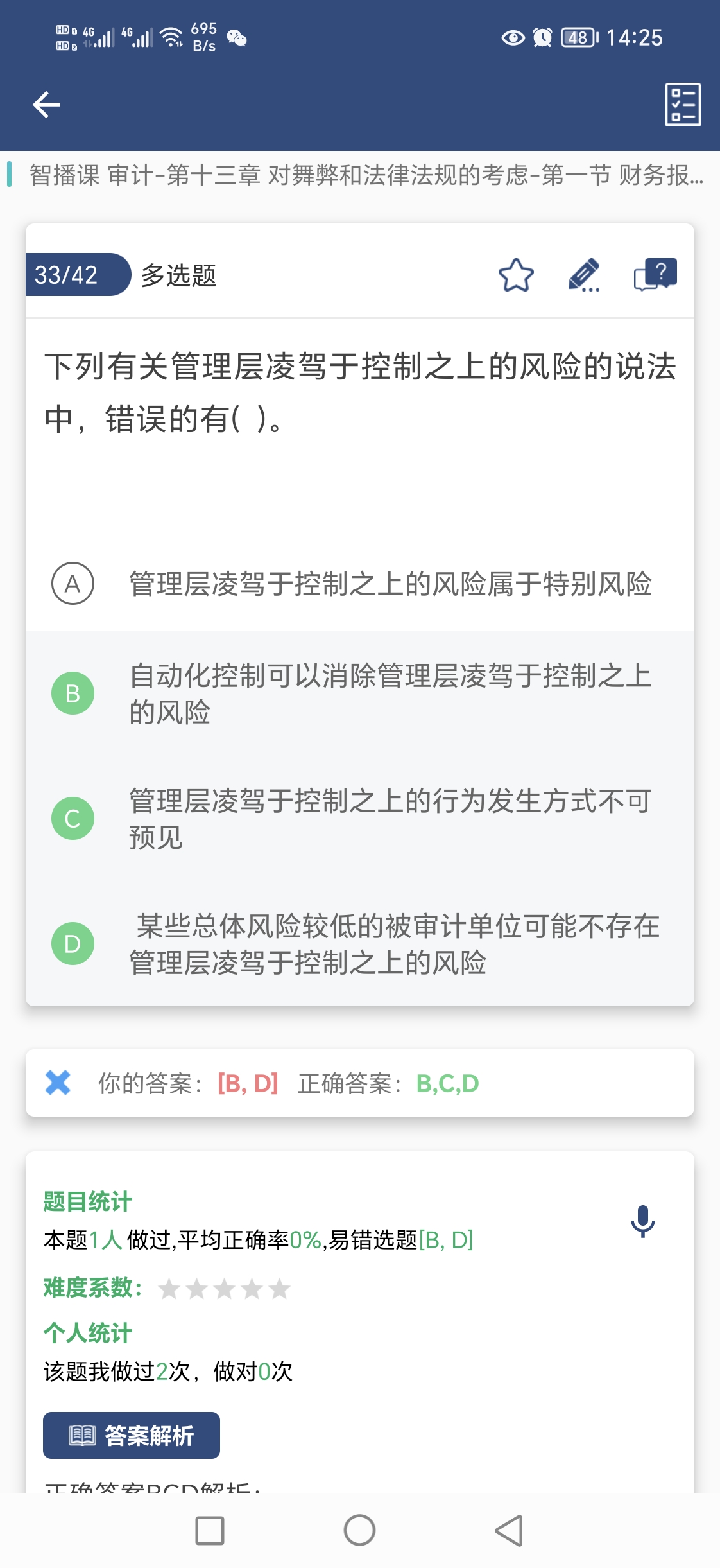Favorite this question with the star icon

coord(516,275)
